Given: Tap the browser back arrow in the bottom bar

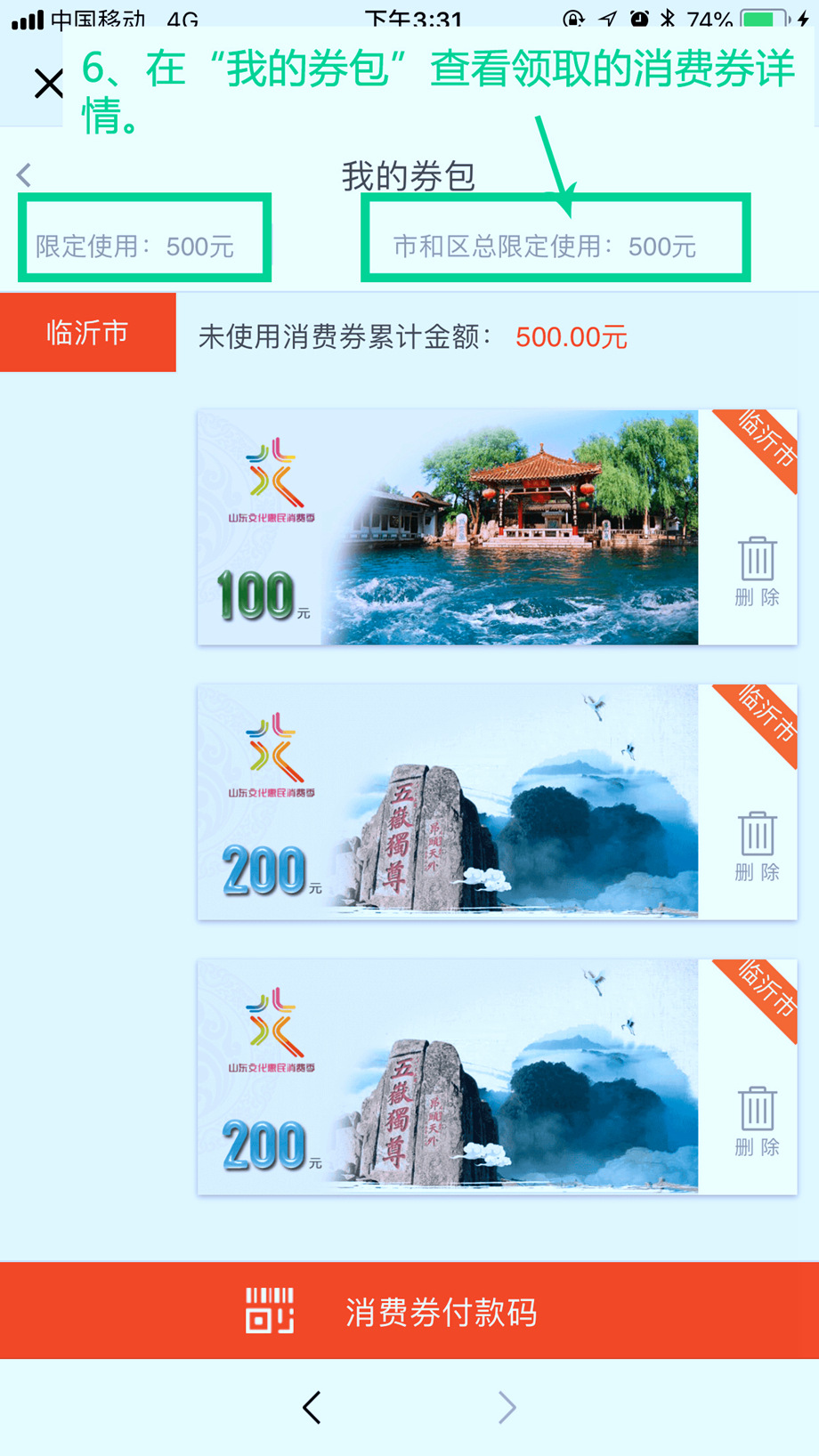Looking at the screenshot, I should pyautogui.click(x=312, y=1407).
